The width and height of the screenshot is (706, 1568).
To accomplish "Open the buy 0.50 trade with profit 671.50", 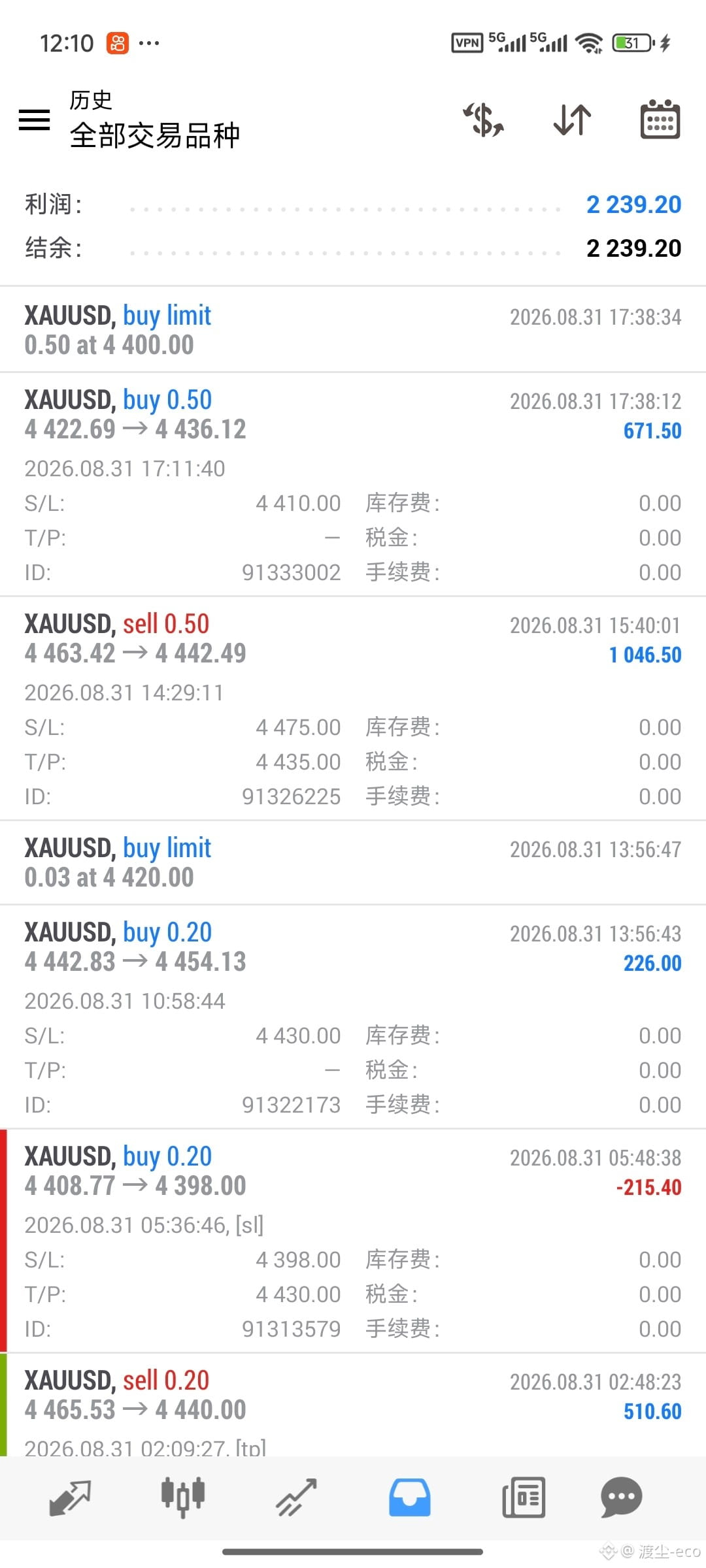I will tap(353, 484).
